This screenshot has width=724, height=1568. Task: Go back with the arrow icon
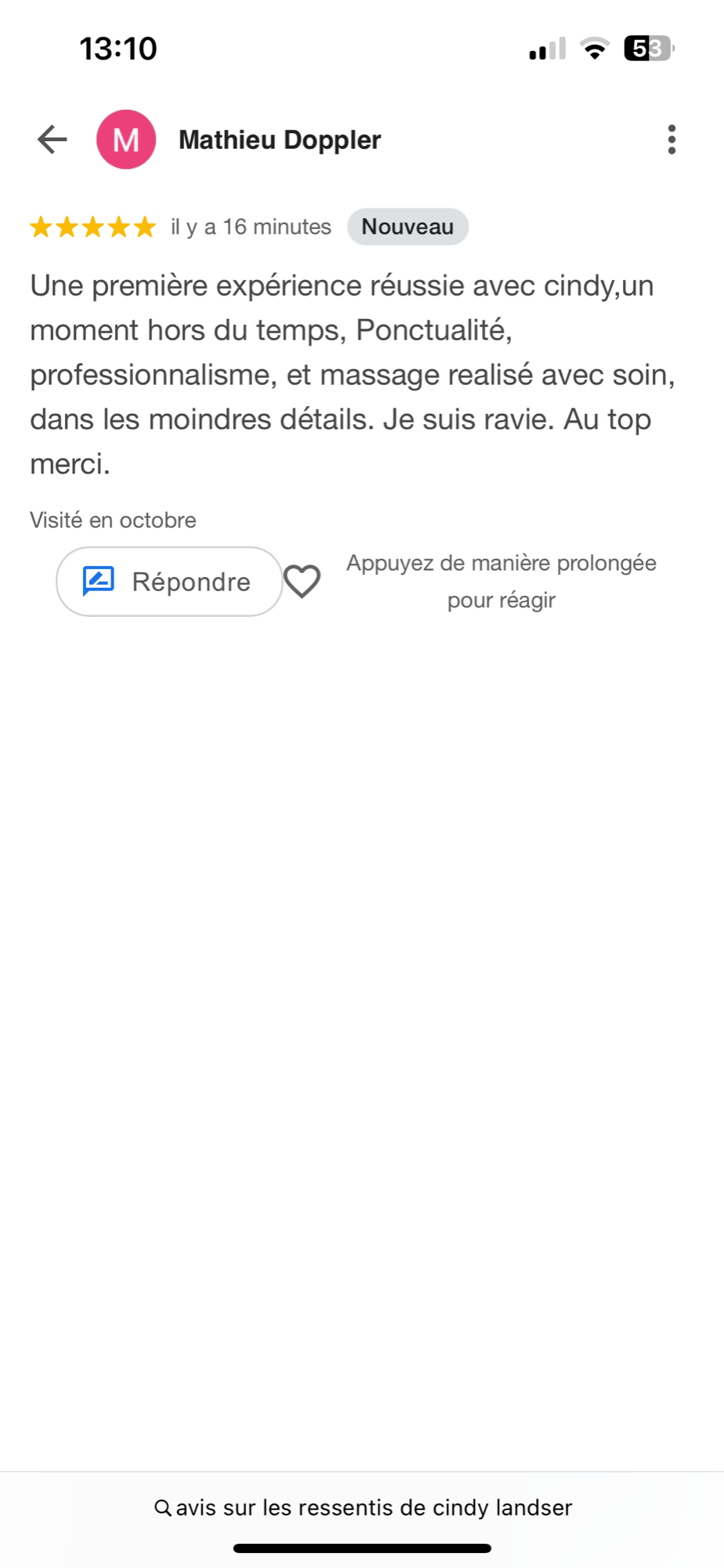(52, 140)
